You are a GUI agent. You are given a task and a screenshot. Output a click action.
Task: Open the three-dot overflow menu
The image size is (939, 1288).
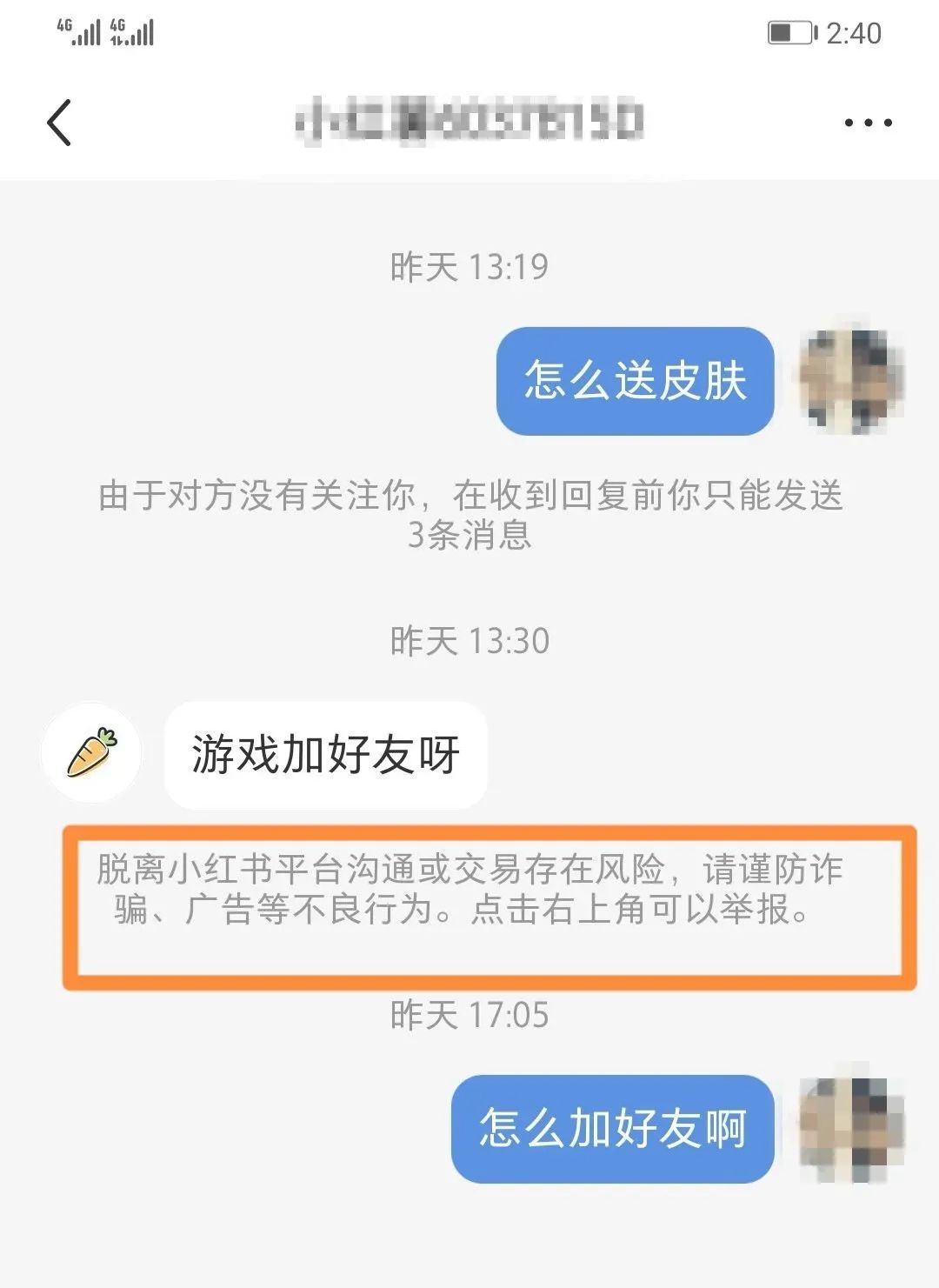tap(868, 123)
